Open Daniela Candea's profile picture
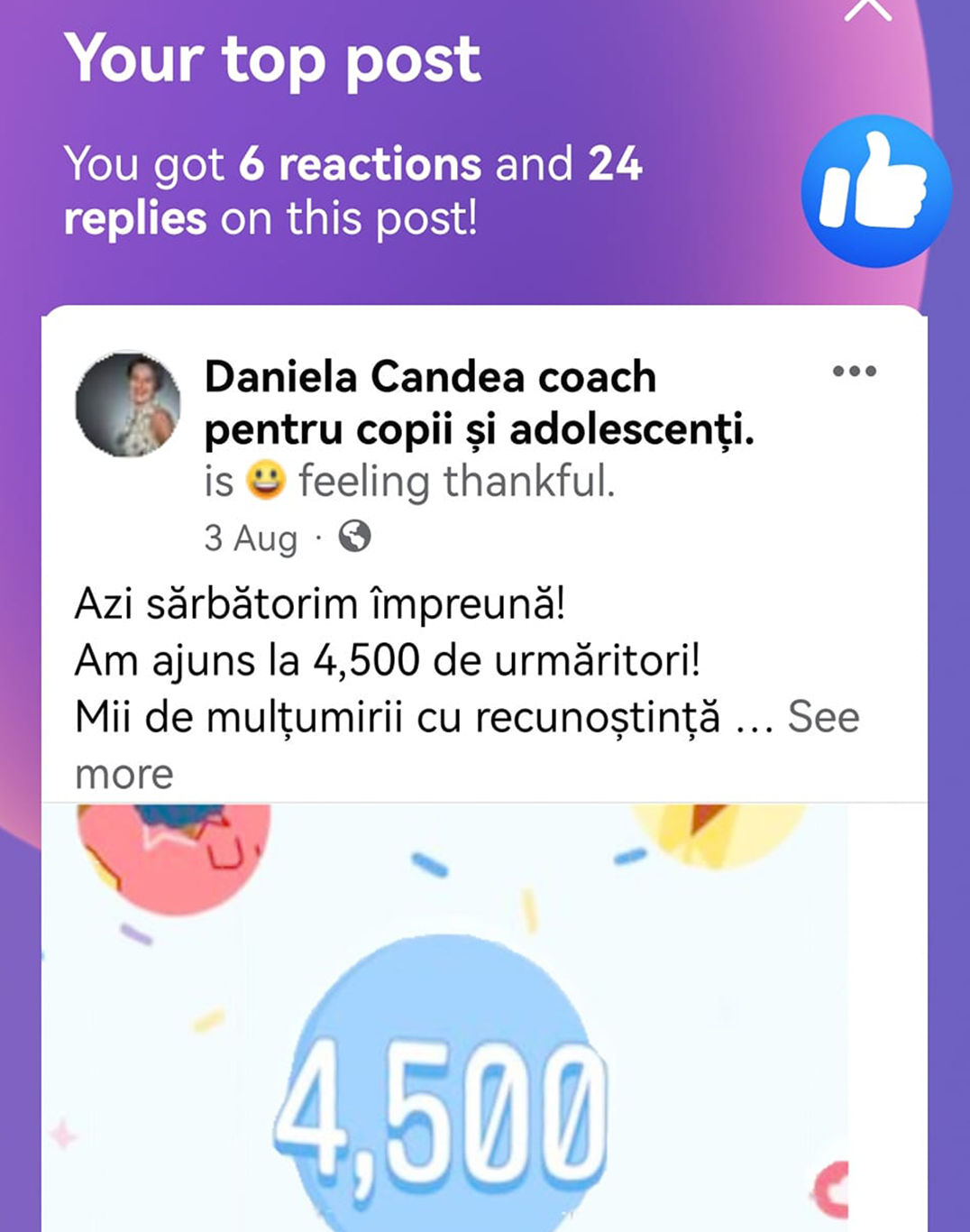Screen dimensions: 970x1232 click(x=128, y=404)
